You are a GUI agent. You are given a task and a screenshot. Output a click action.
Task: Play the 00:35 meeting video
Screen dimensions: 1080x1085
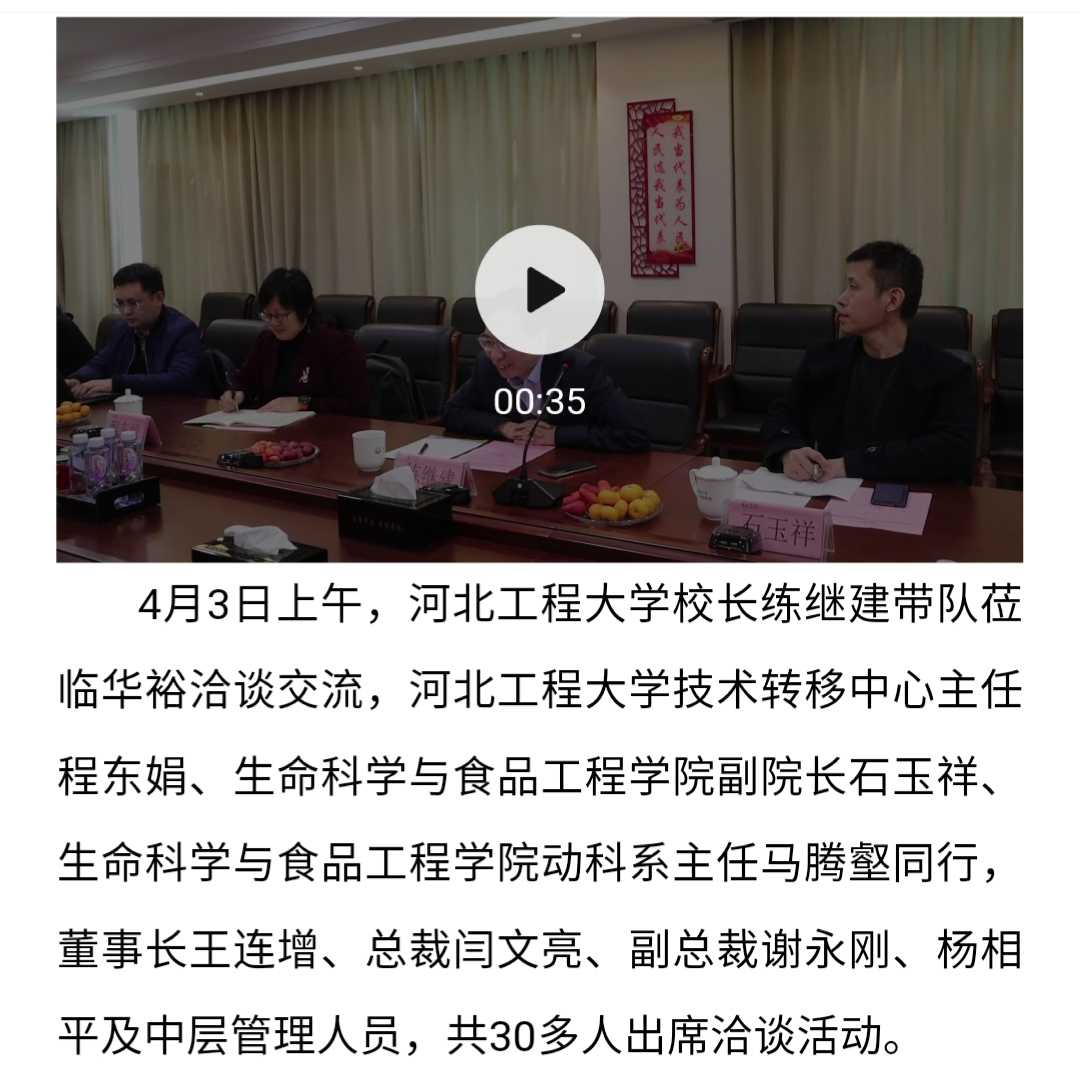tap(539, 290)
